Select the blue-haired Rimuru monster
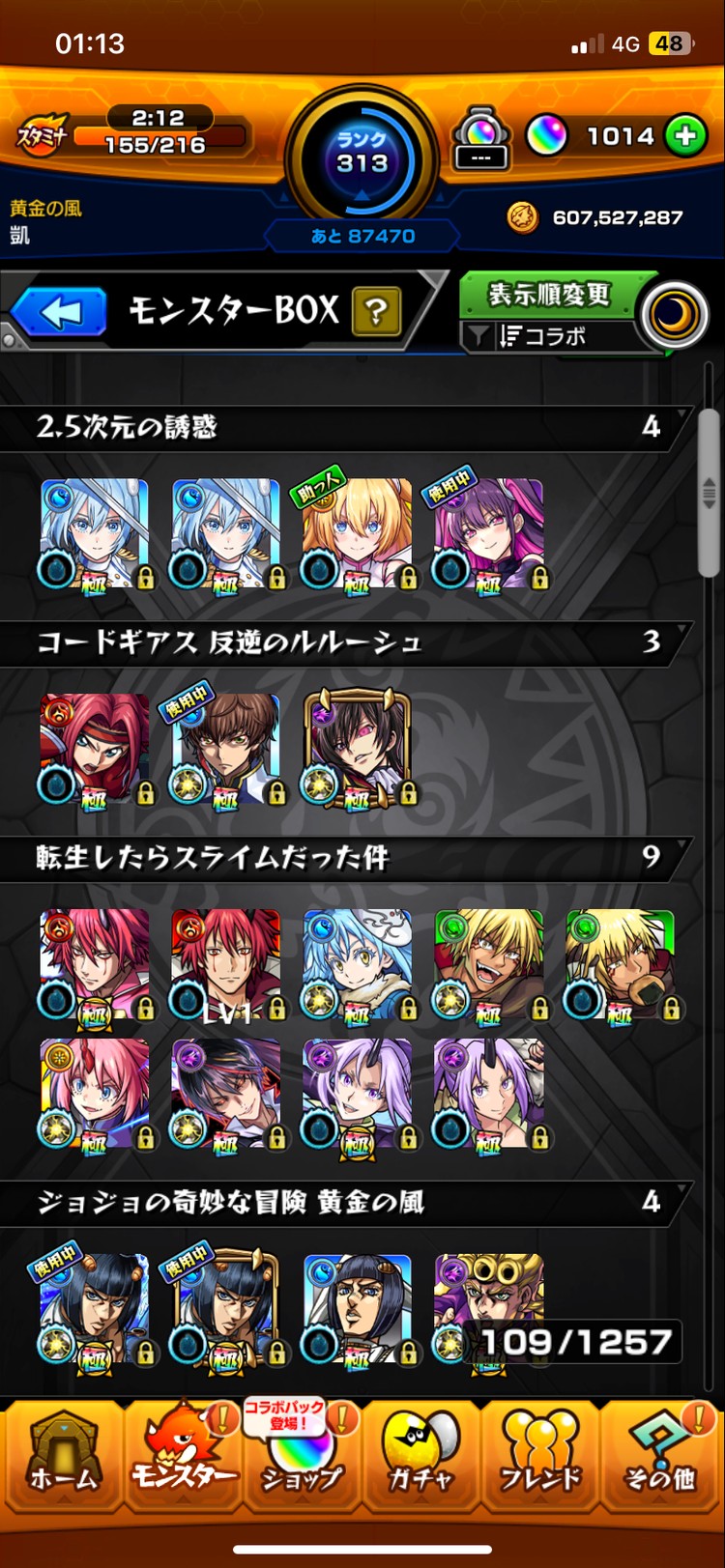 357,964
